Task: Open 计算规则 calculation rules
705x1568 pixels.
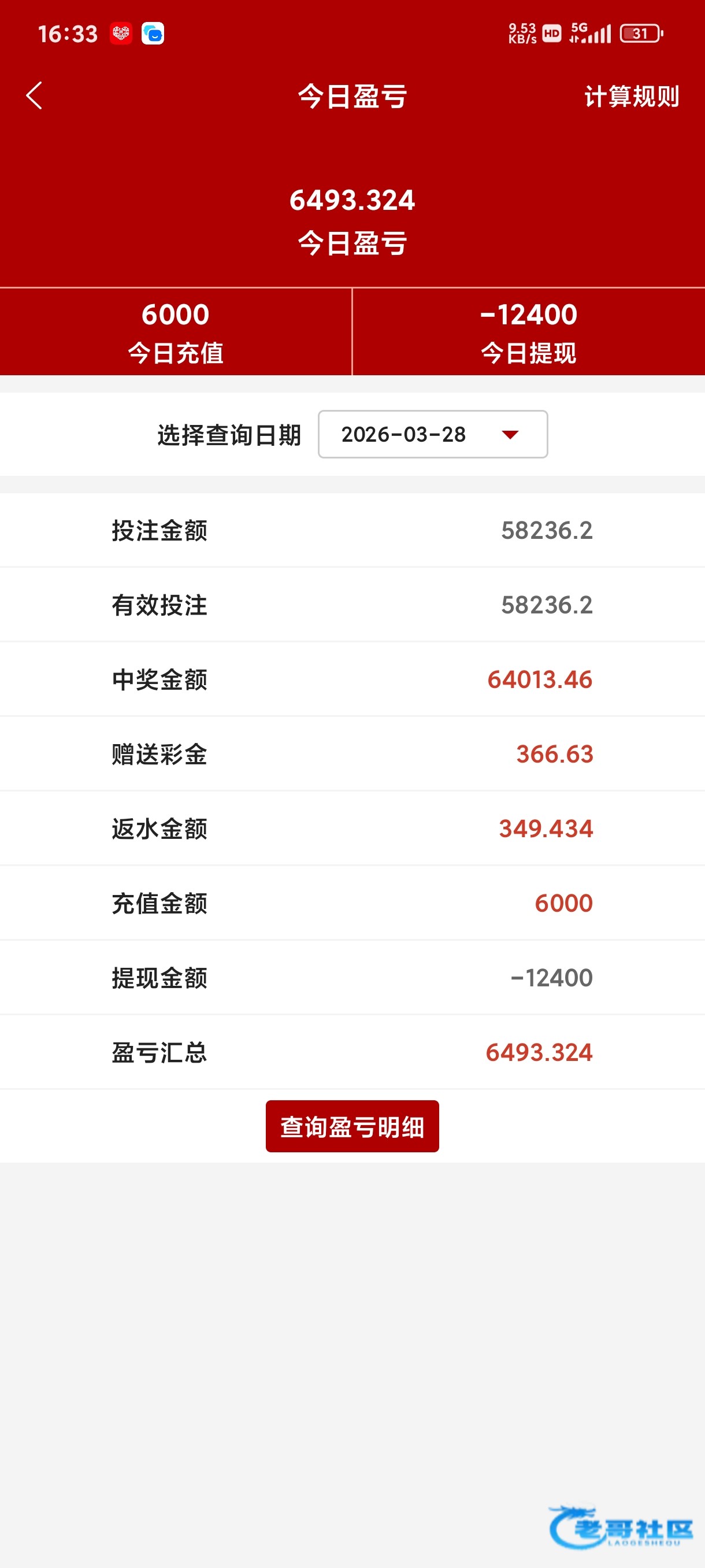Action: [x=631, y=96]
